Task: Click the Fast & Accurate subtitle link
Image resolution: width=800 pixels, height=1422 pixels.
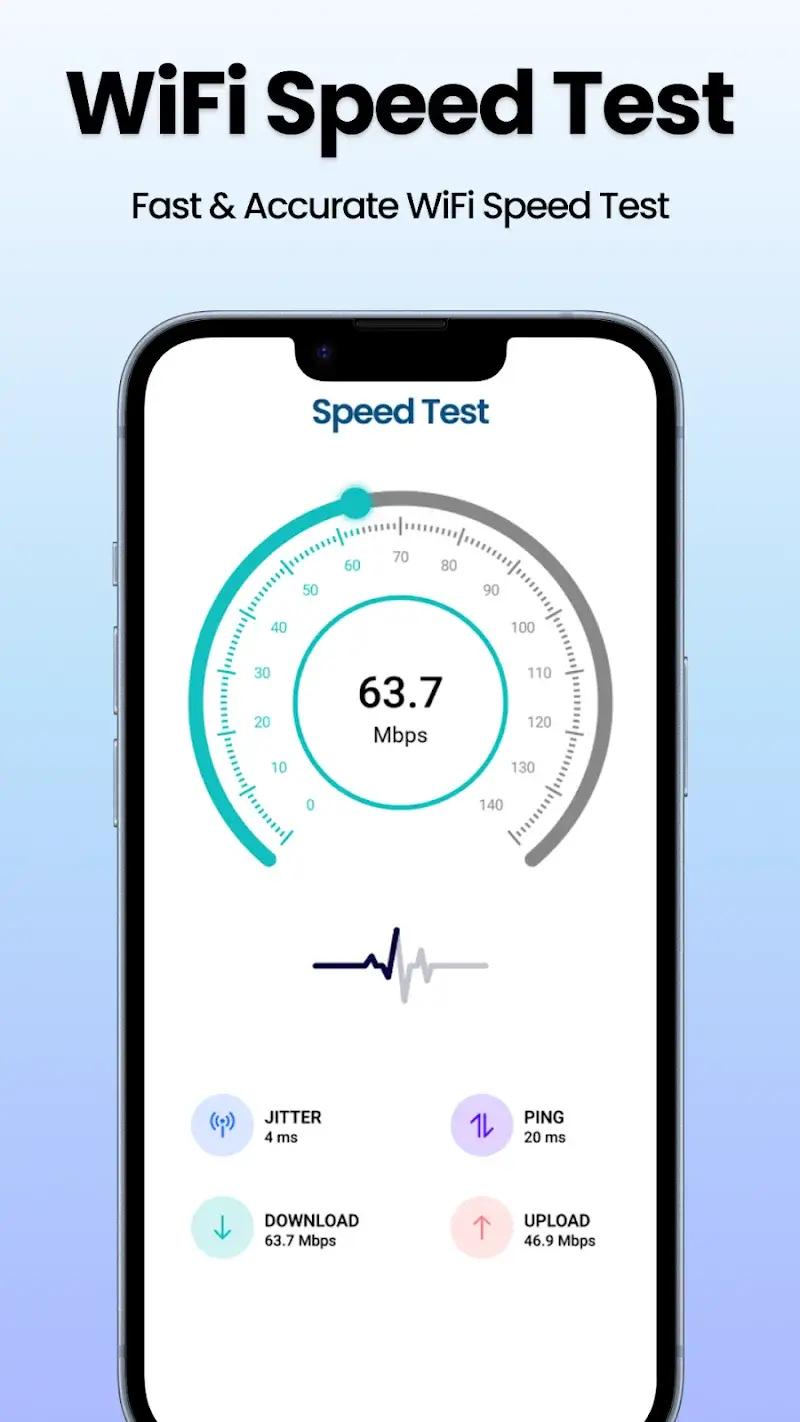Action: 400,206
